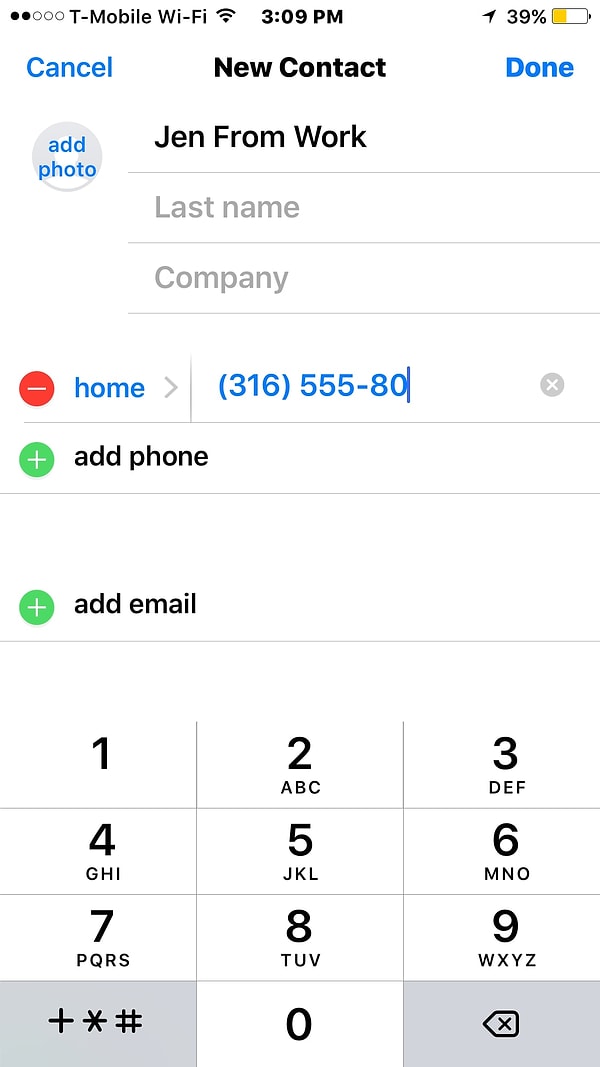The width and height of the screenshot is (600, 1067).
Task: Remove the home phone number entry
Action: [x=37, y=388]
